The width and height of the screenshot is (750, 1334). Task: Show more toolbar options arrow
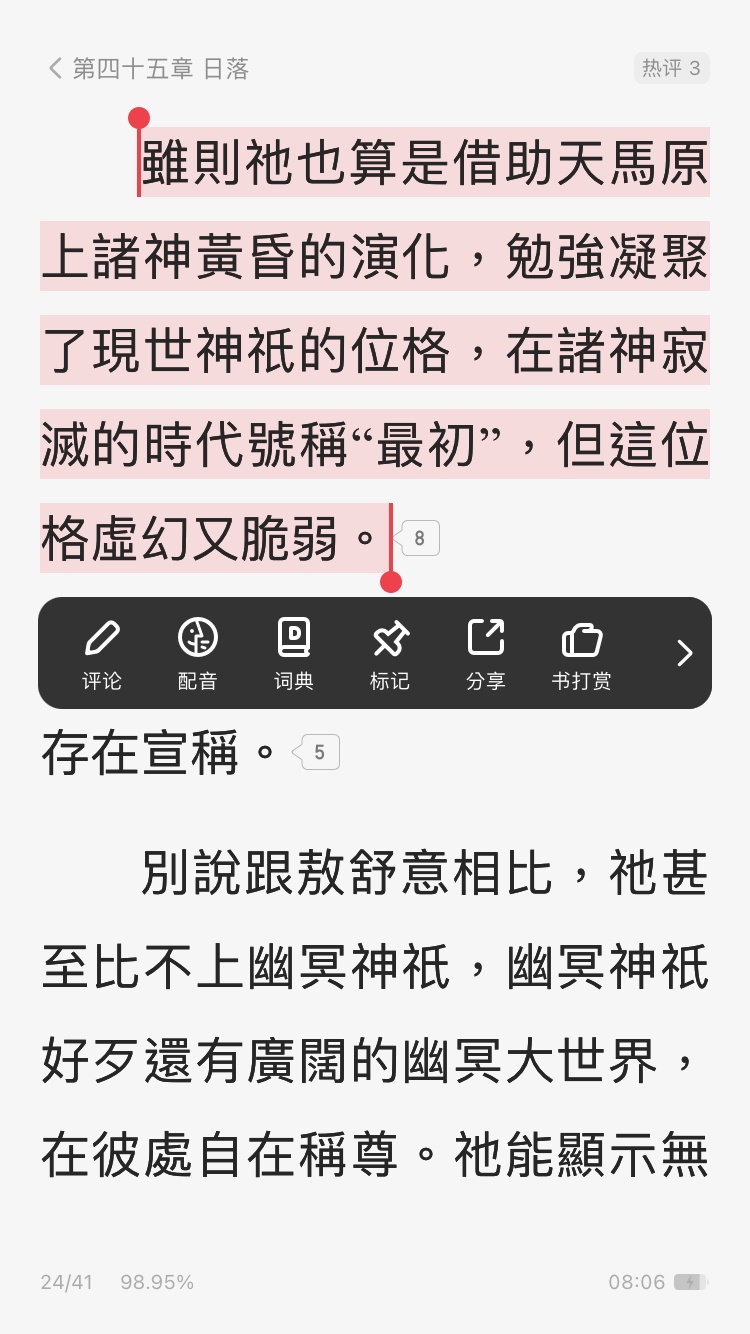tap(684, 654)
